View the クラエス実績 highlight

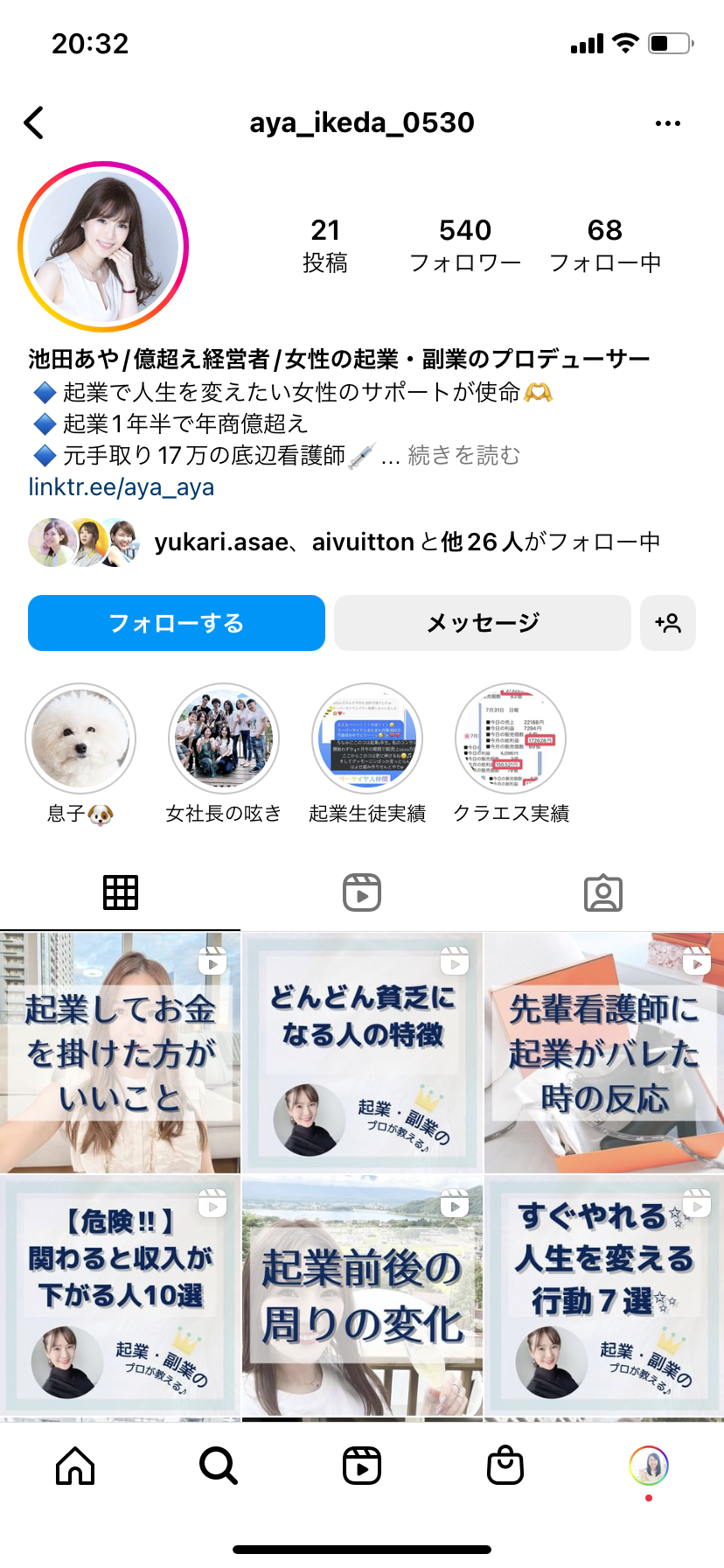[511, 738]
